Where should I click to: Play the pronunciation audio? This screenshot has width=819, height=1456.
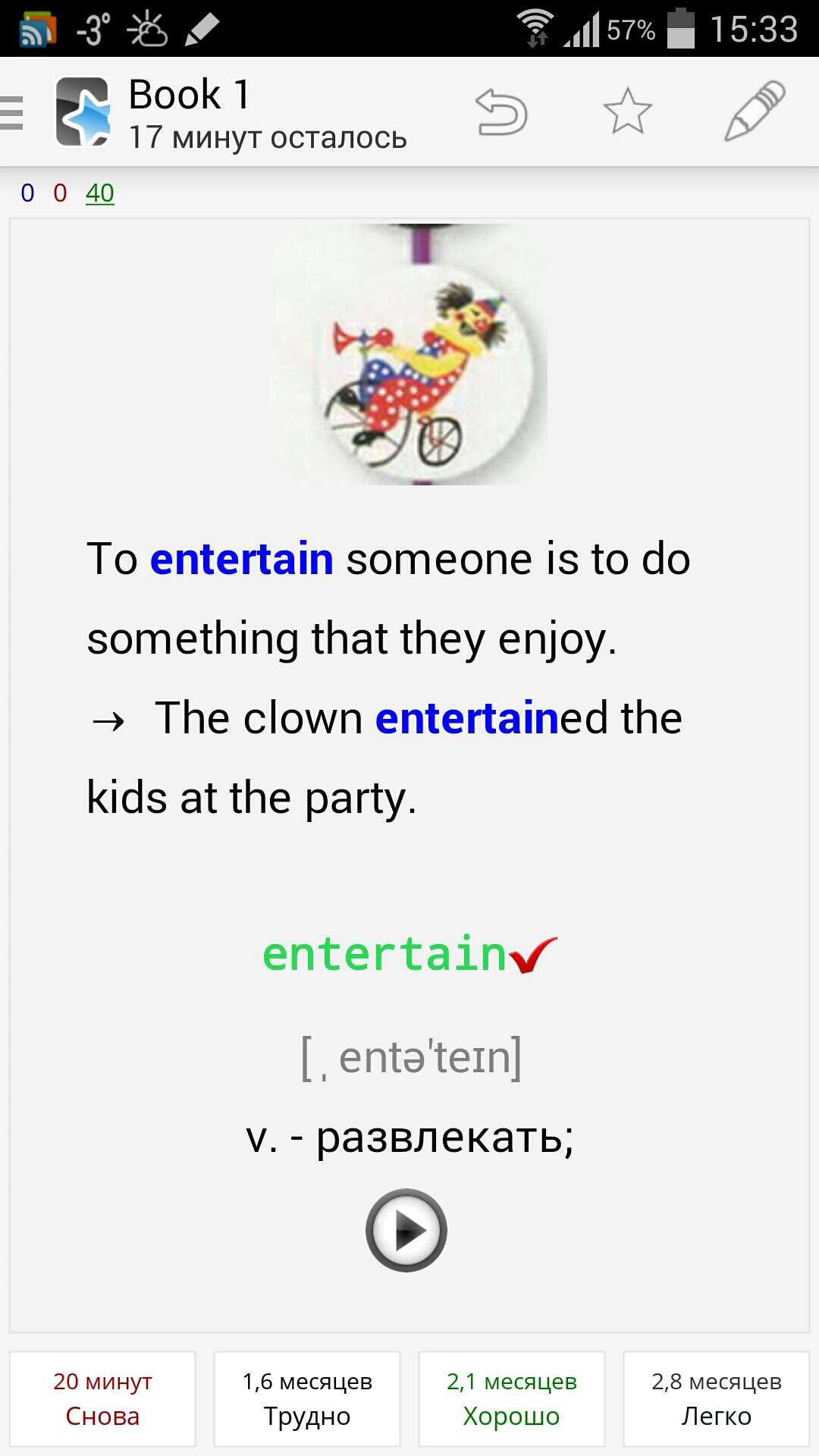pos(406,1230)
